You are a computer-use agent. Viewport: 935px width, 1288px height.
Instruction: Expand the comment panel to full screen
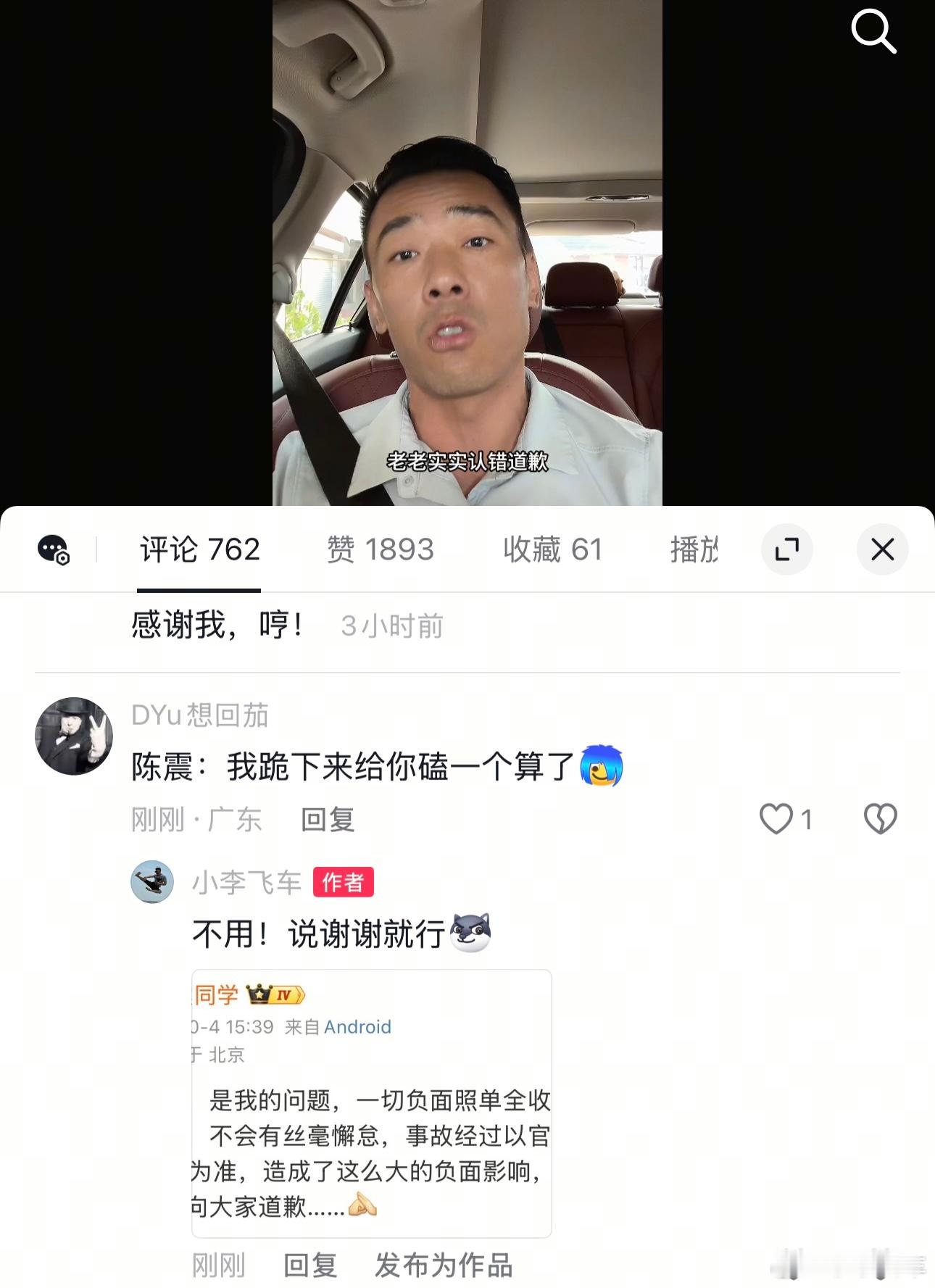click(x=786, y=549)
